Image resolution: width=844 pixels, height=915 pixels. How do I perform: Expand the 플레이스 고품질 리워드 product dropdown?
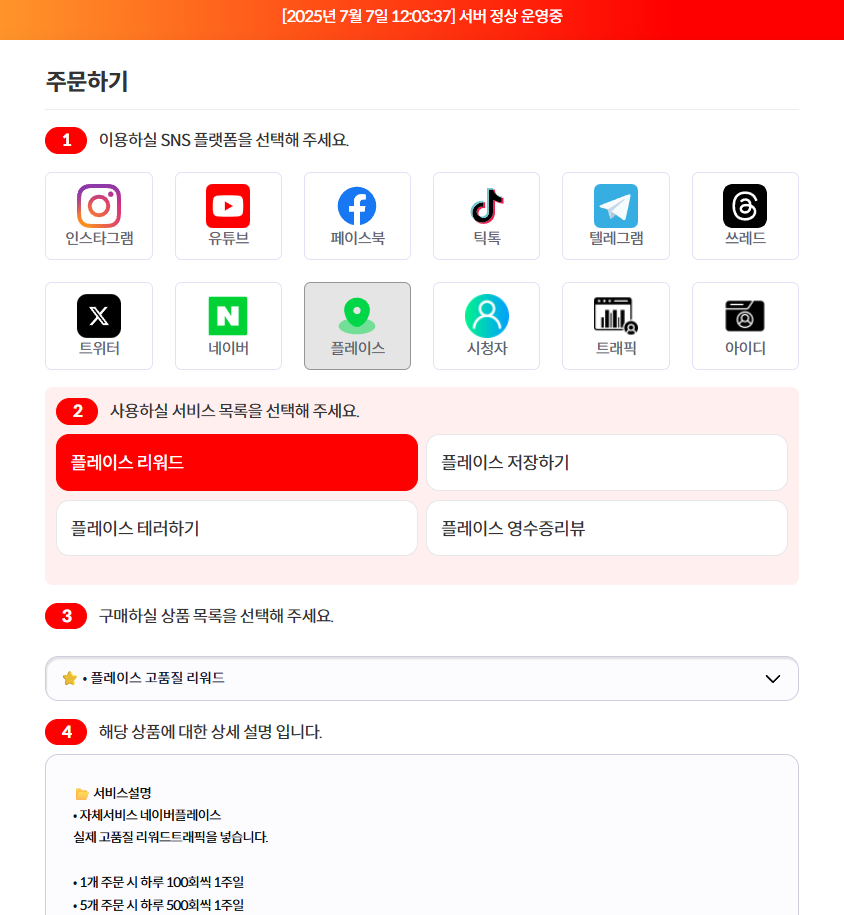[421, 678]
